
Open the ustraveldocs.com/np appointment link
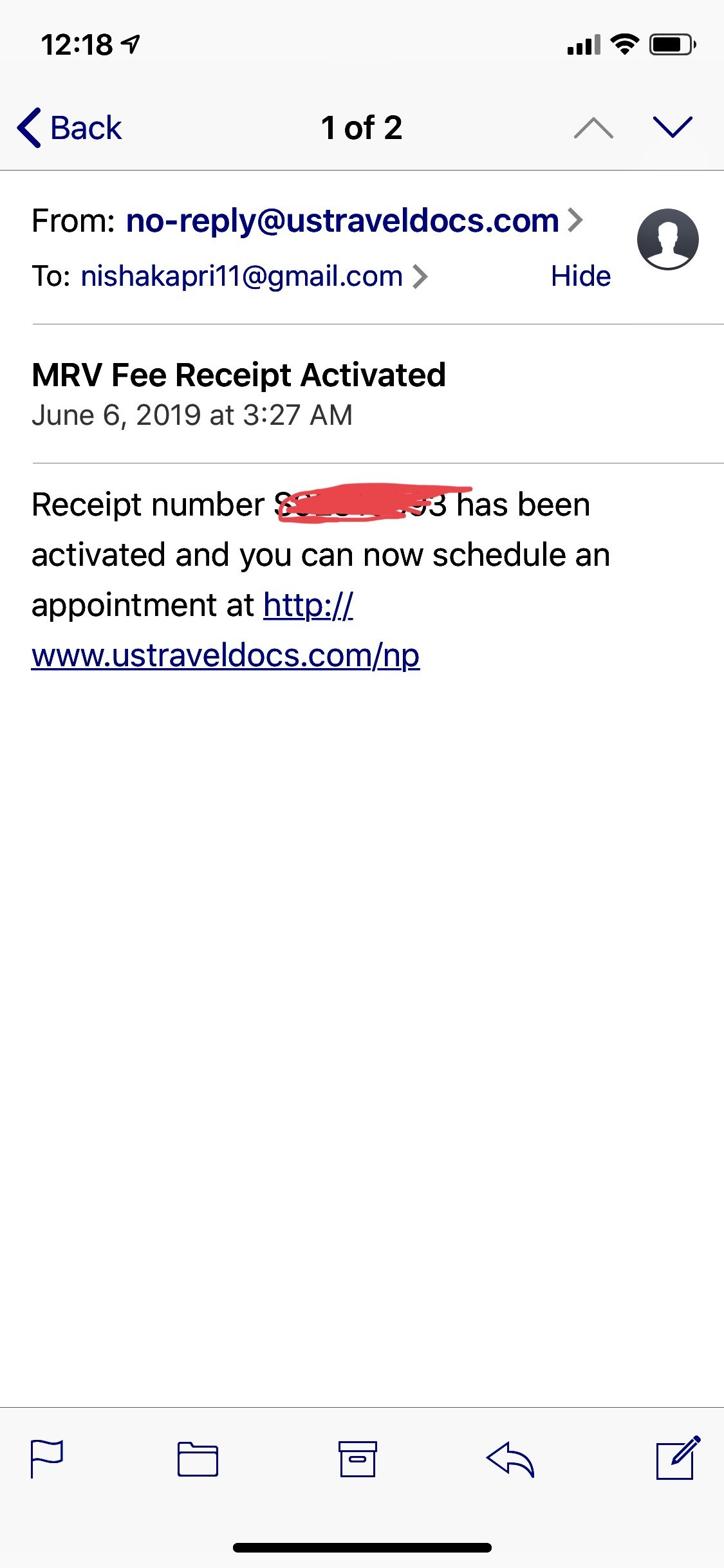coord(225,655)
